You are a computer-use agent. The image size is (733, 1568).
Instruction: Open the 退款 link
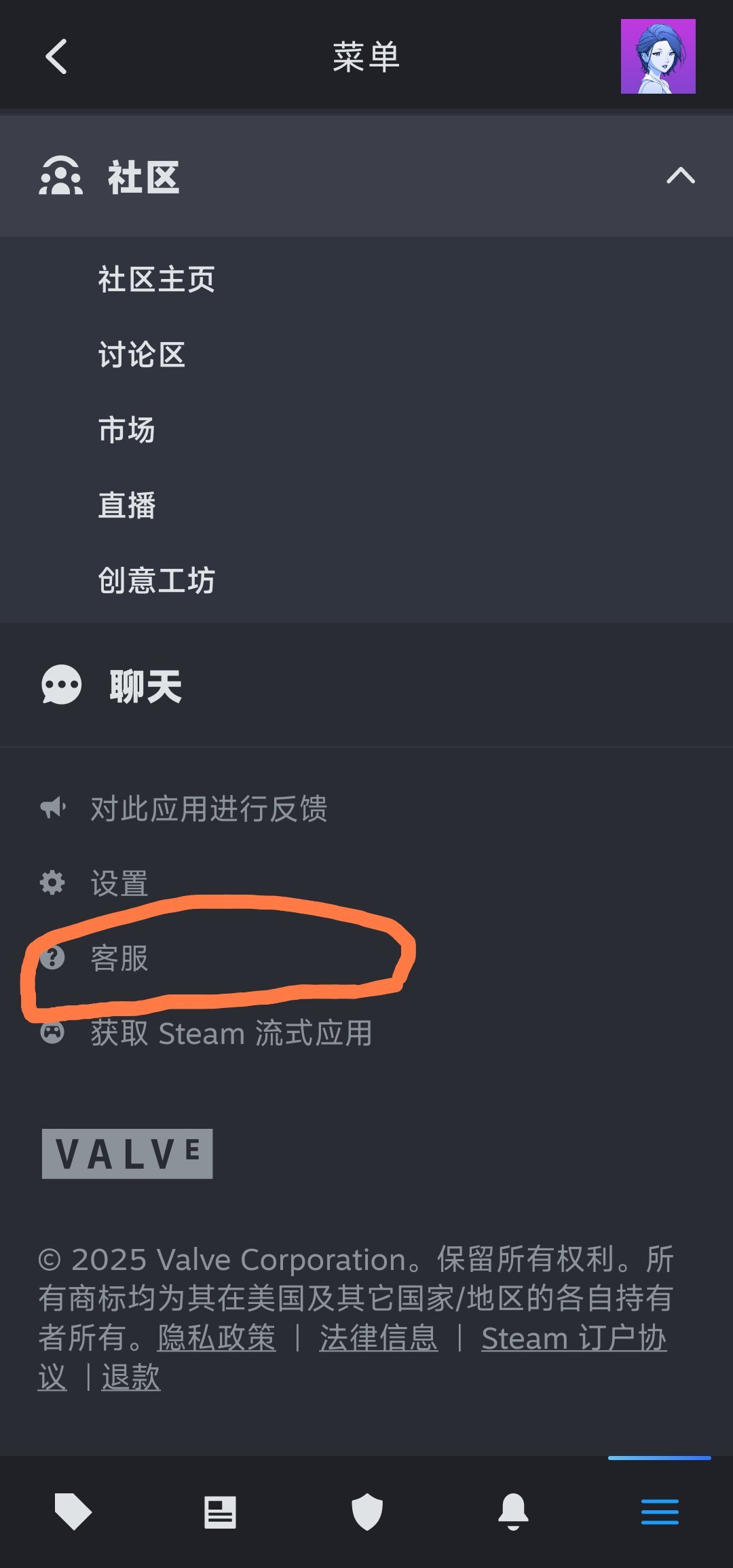(x=131, y=1377)
